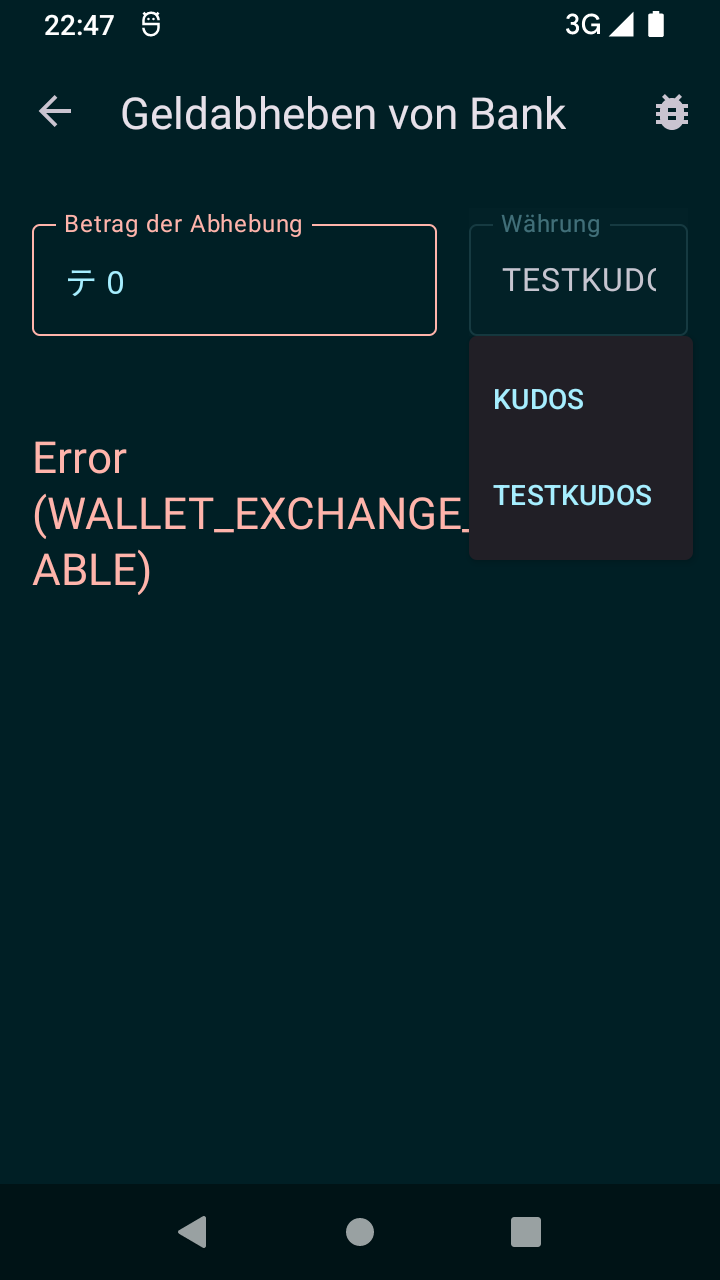Tap the system home button
The width and height of the screenshot is (720, 1280).
[x=360, y=1231]
